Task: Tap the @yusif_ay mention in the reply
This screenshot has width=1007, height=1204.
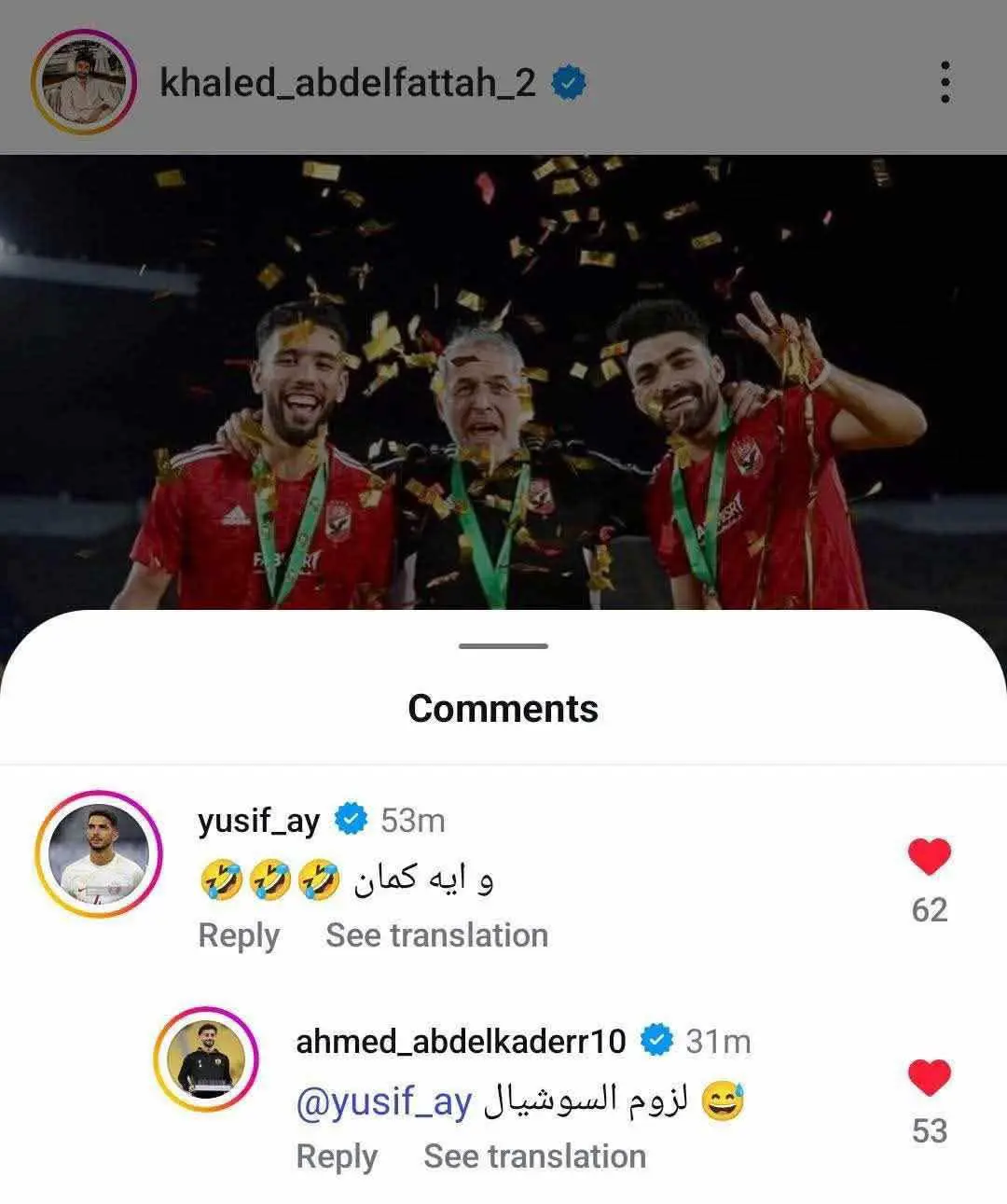Action: [x=384, y=1102]
